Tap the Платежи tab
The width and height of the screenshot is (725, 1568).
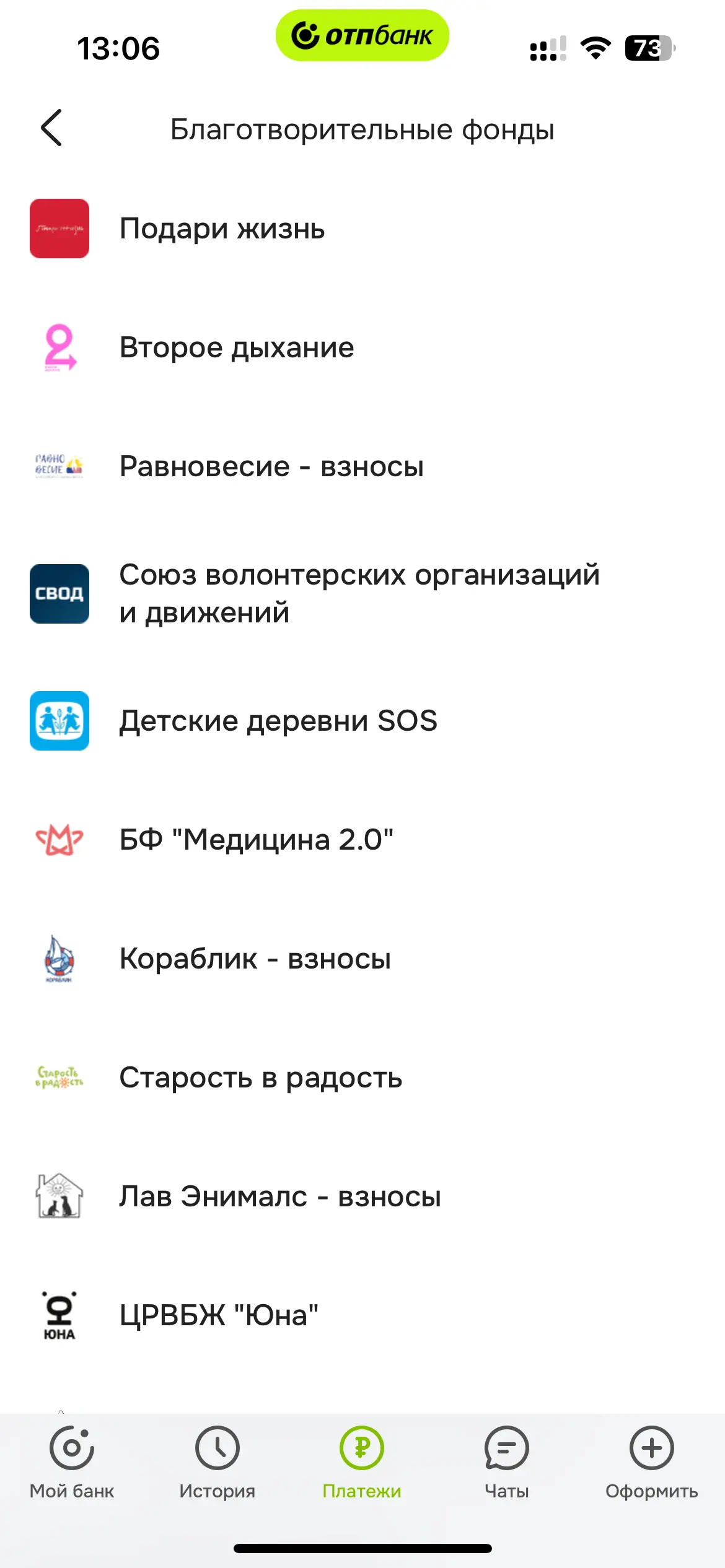[x=362, y=1461]
